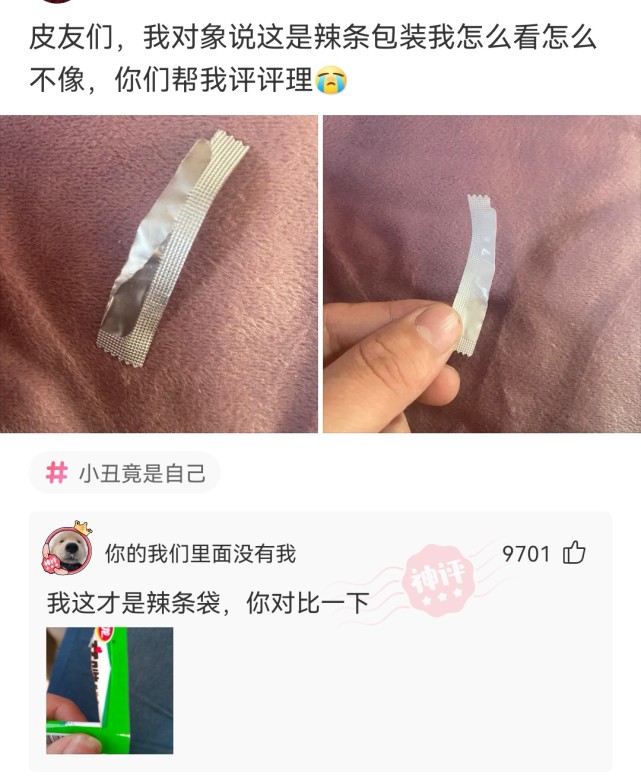Open commenter name 你的我们里面没有我
The image size is (641, 781).
point(200,553)
